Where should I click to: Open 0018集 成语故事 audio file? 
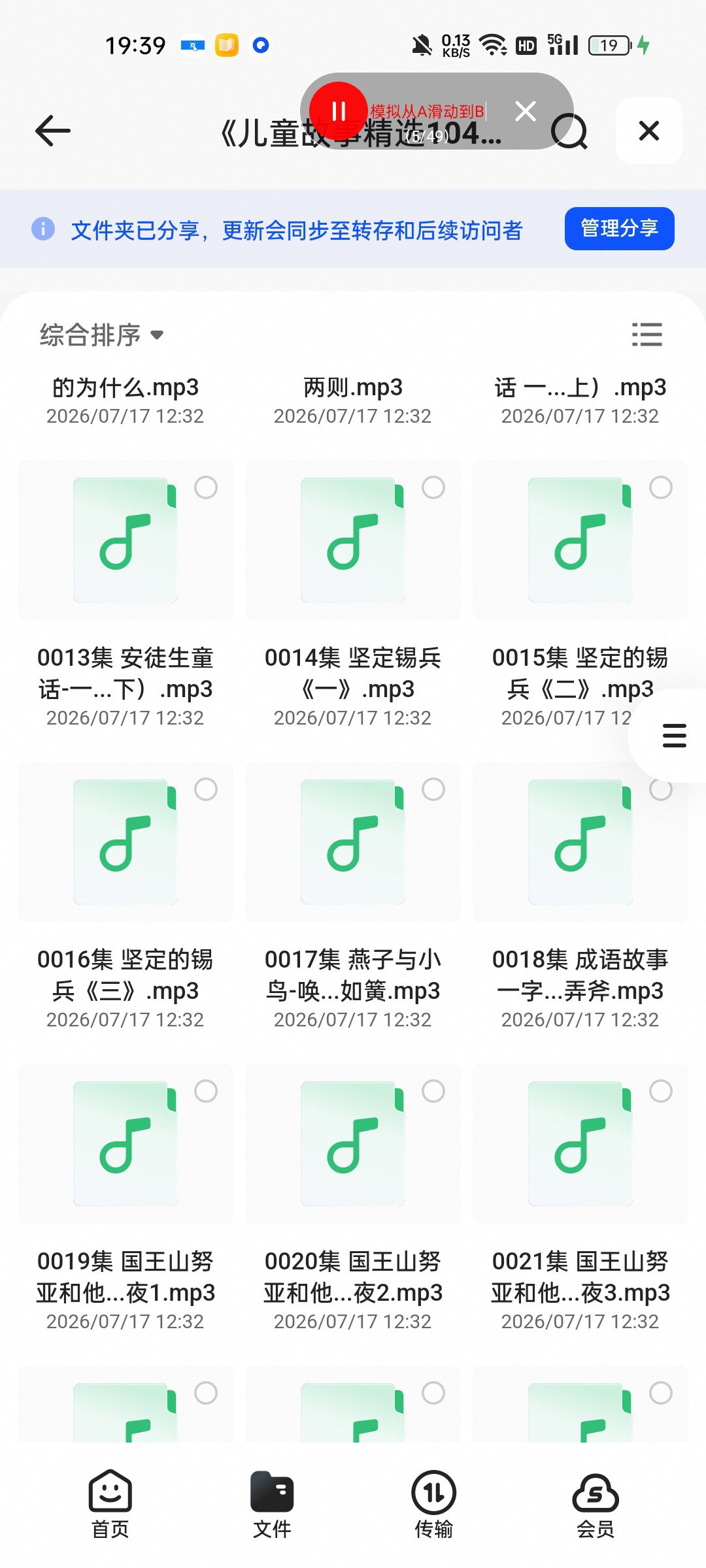(x=580, y=896)
